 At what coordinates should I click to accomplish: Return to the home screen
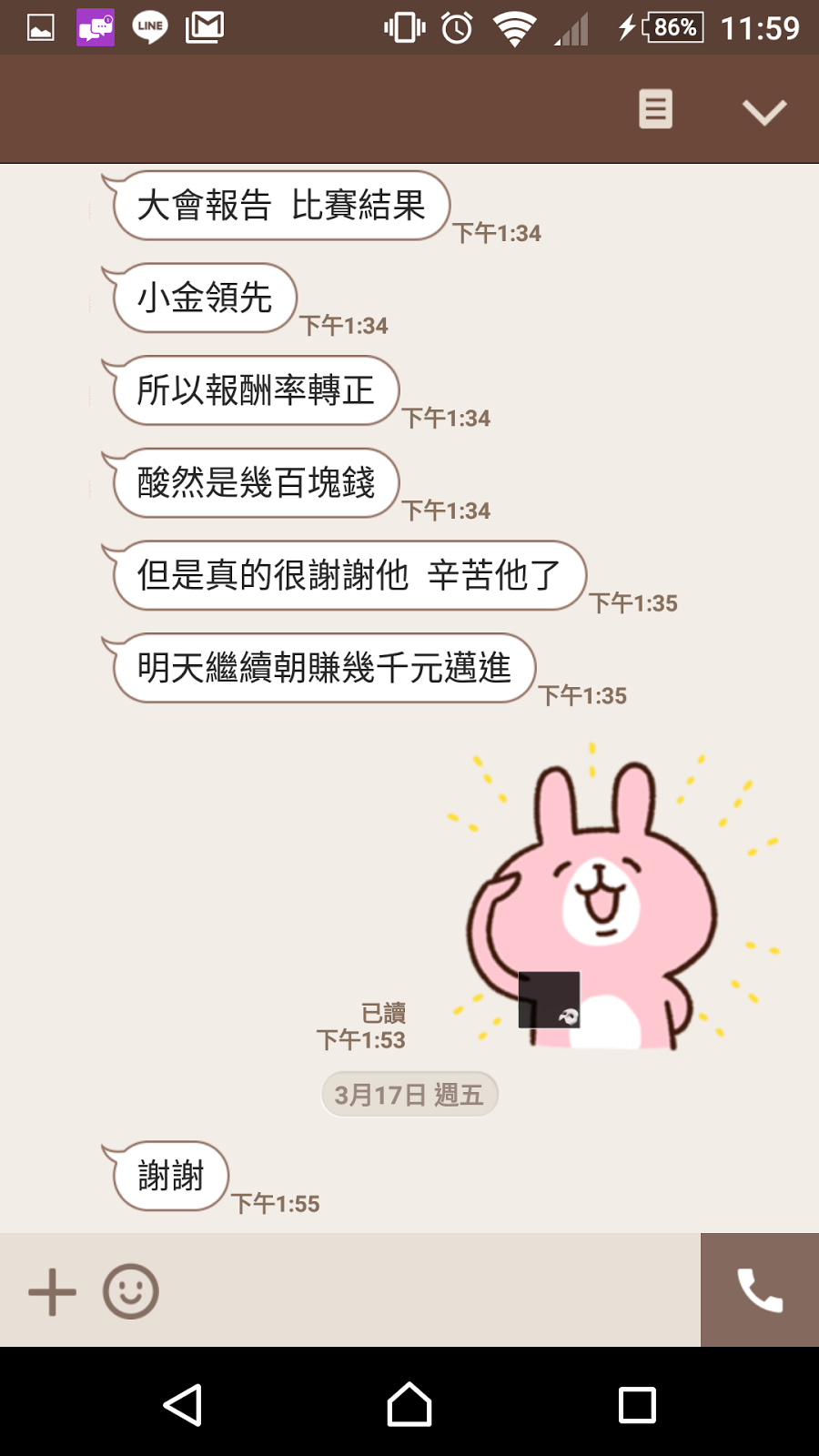(409, 1405)
